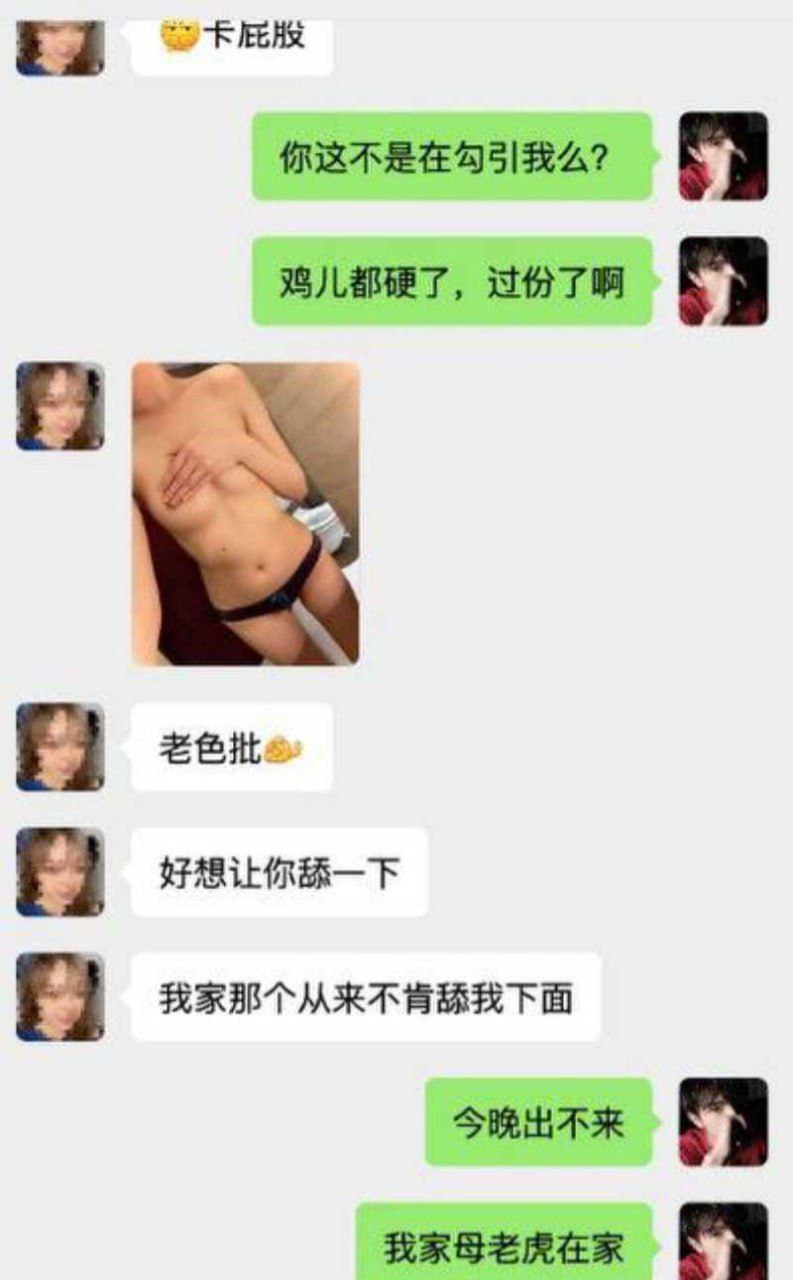Screen dimensions: 793x1280
Task: Open contact avatar next to the photo message
Action: pos(60,406)
